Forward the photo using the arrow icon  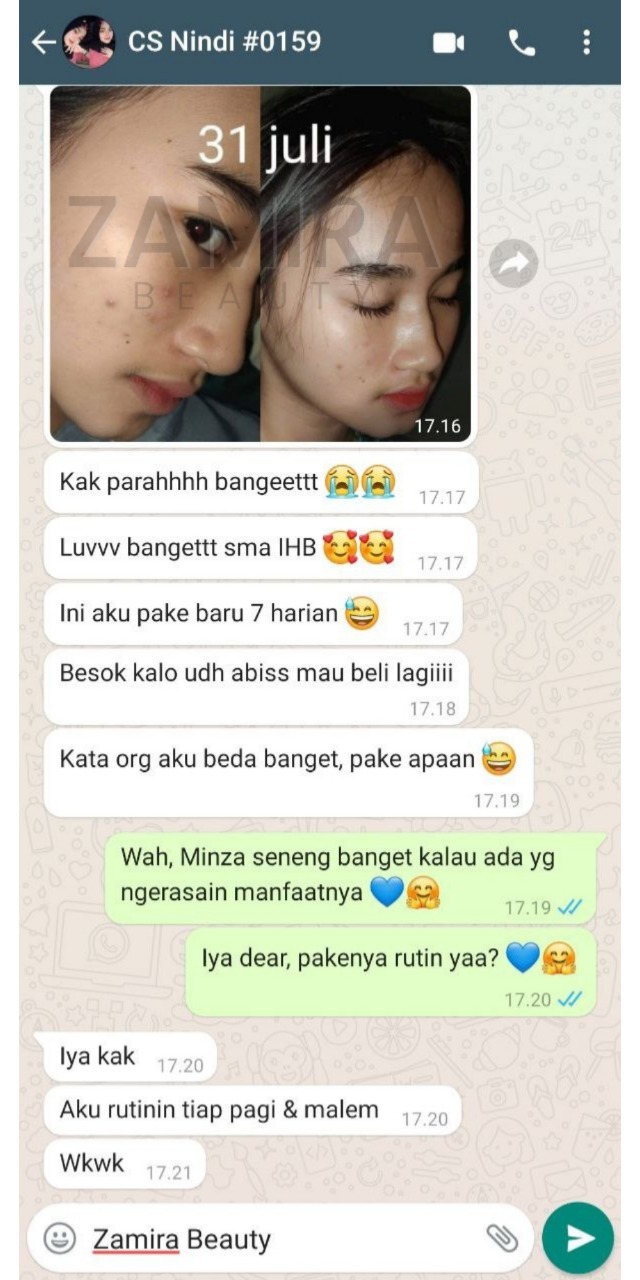[513, 264]
